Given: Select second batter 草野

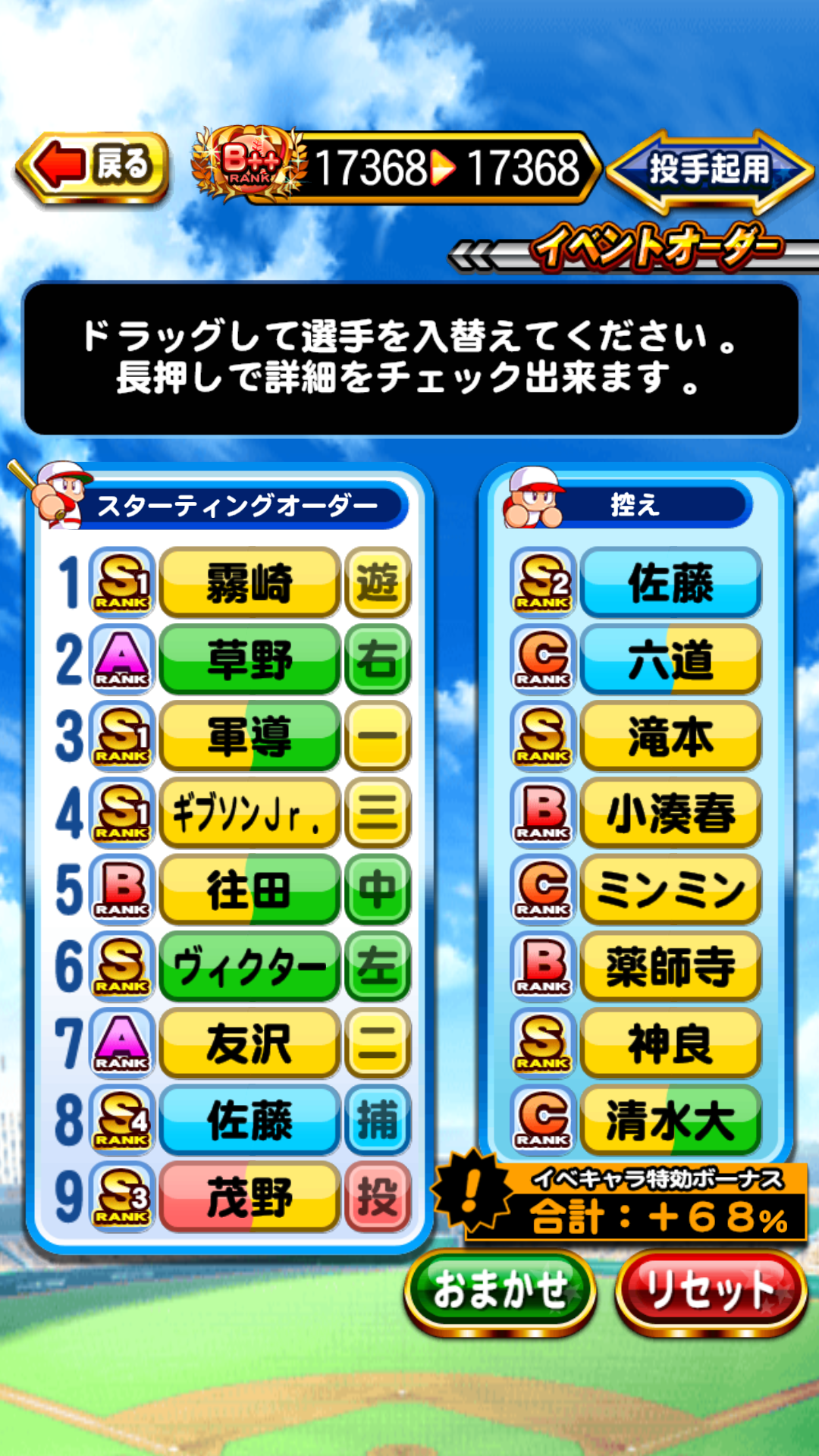Looking at the screenshot, I should coord(249,659).
